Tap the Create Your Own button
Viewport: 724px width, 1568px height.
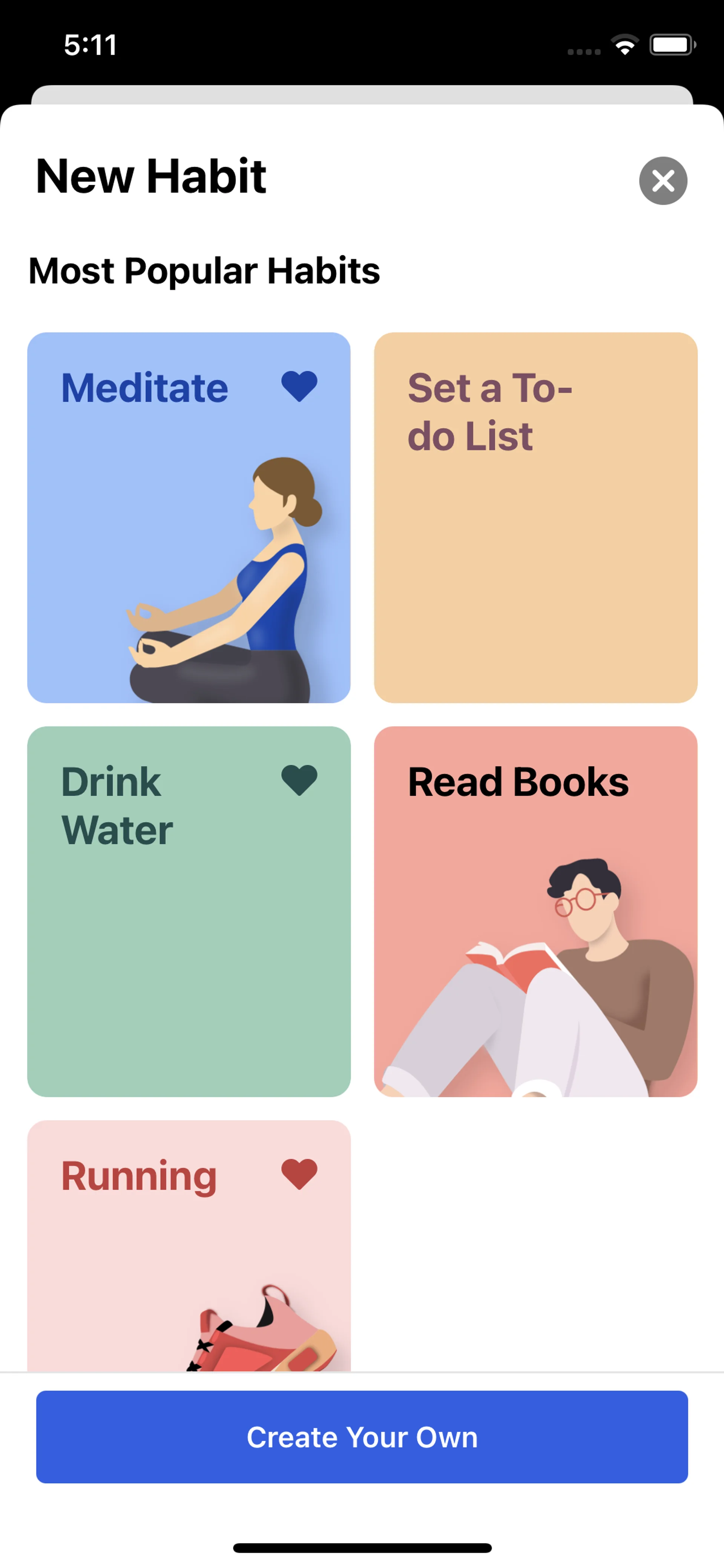pyautogui.click(x=362, y=1436)
